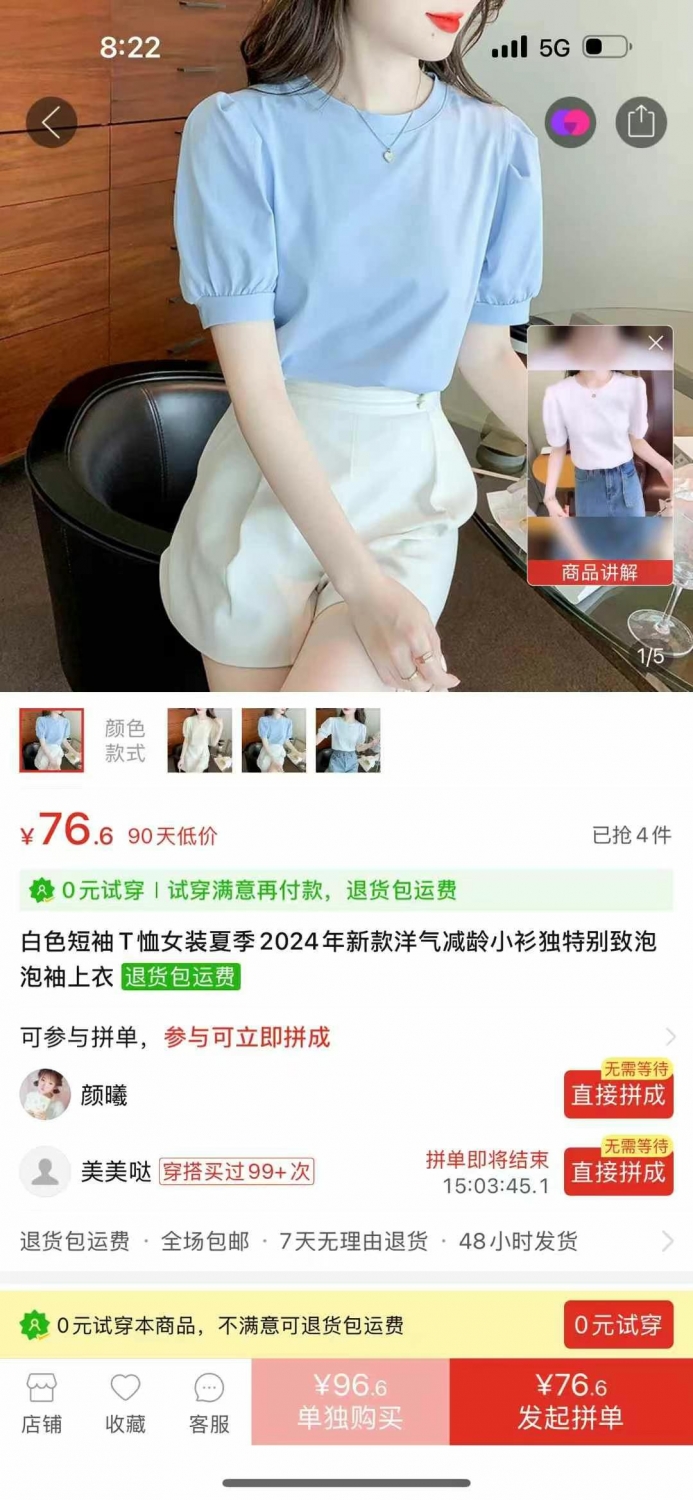This screenshot has height=1500, width=693.
Task: Buy alone for ¥96.6 单独购买
Action: tap(350, 1402)
